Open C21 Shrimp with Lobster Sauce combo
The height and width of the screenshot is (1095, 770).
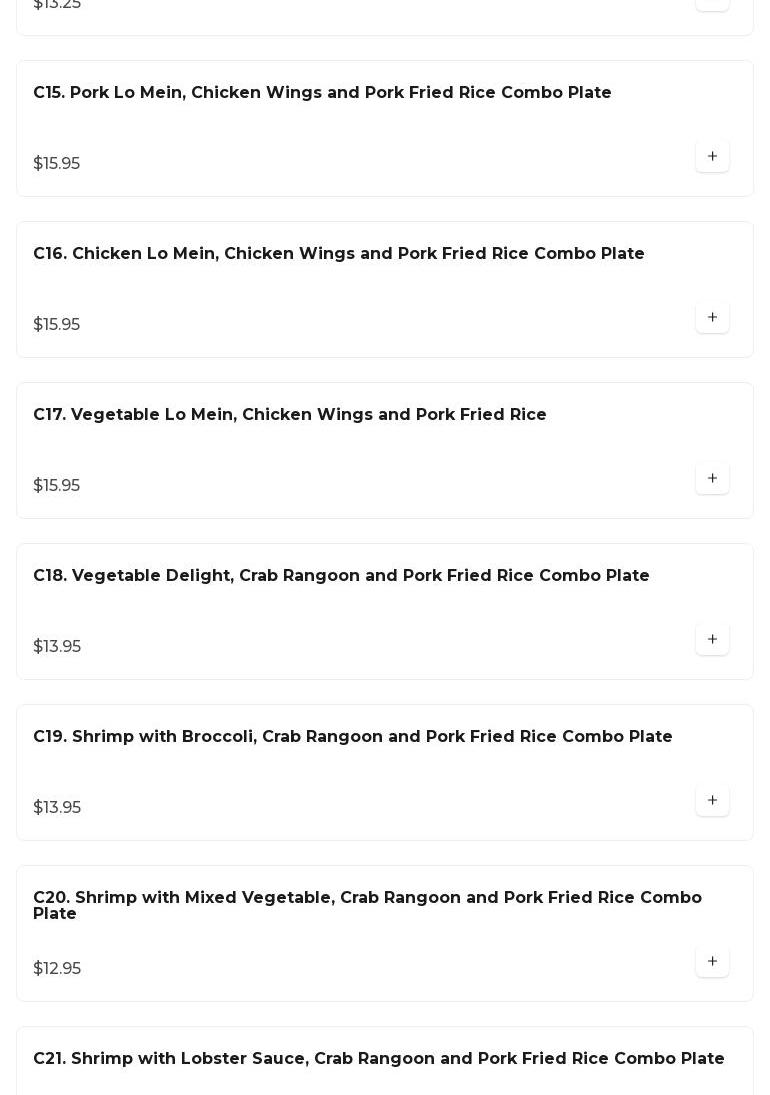(x=378, y=1059)
